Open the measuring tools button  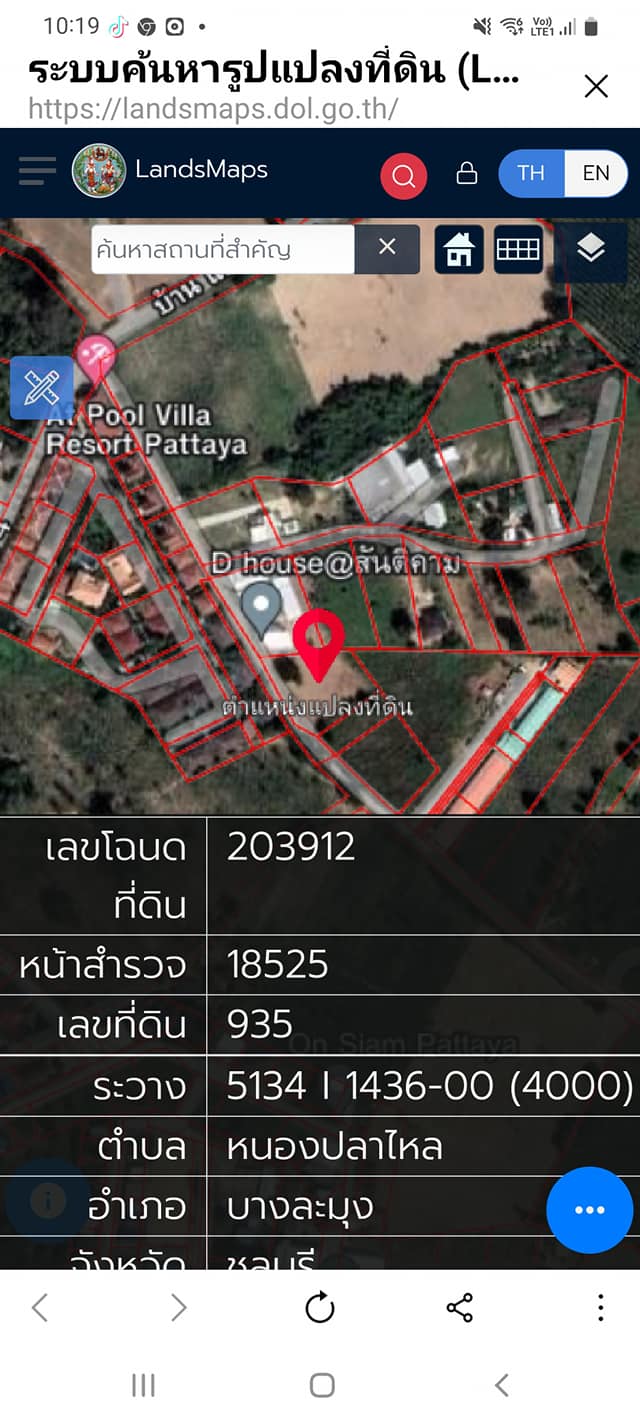(41, 387)
